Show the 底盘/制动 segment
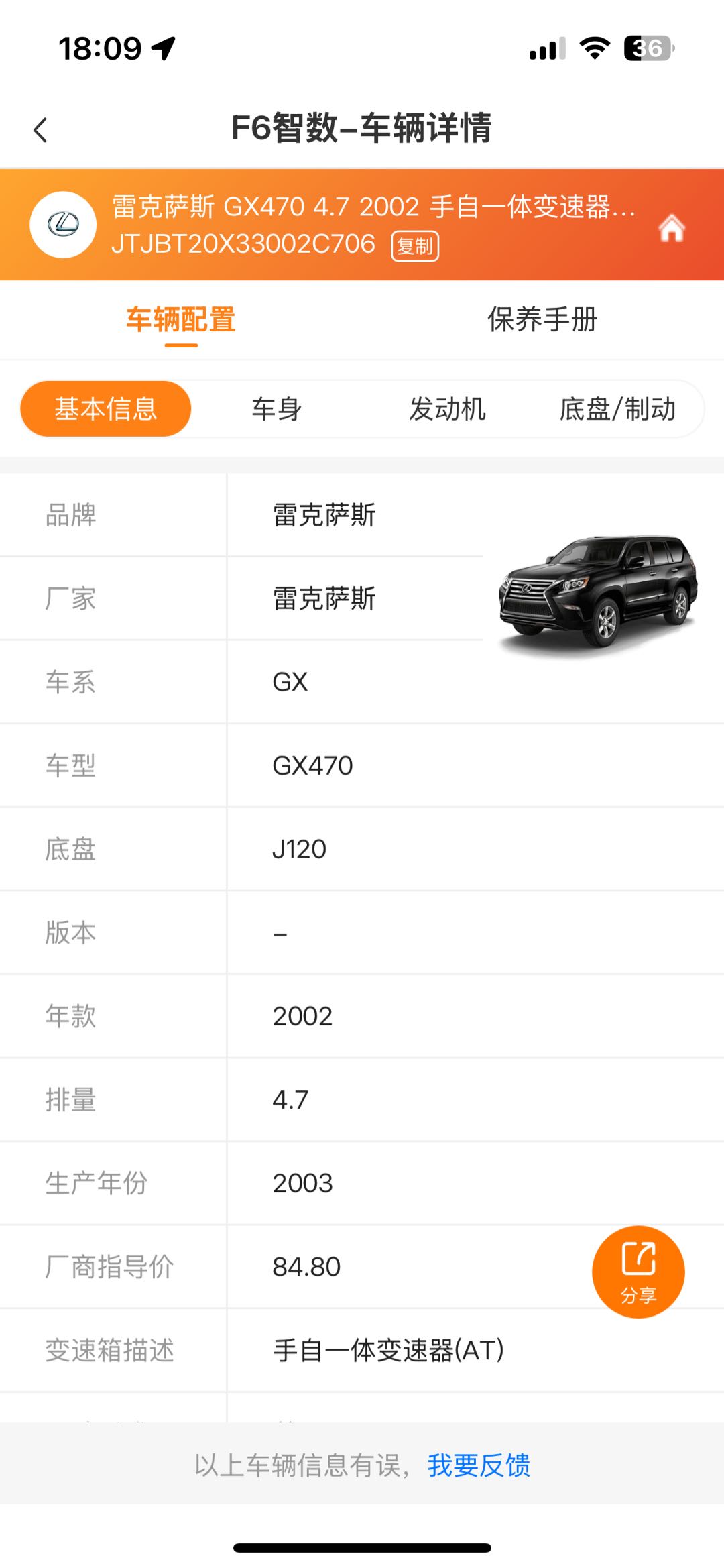 tap(617, 409)
